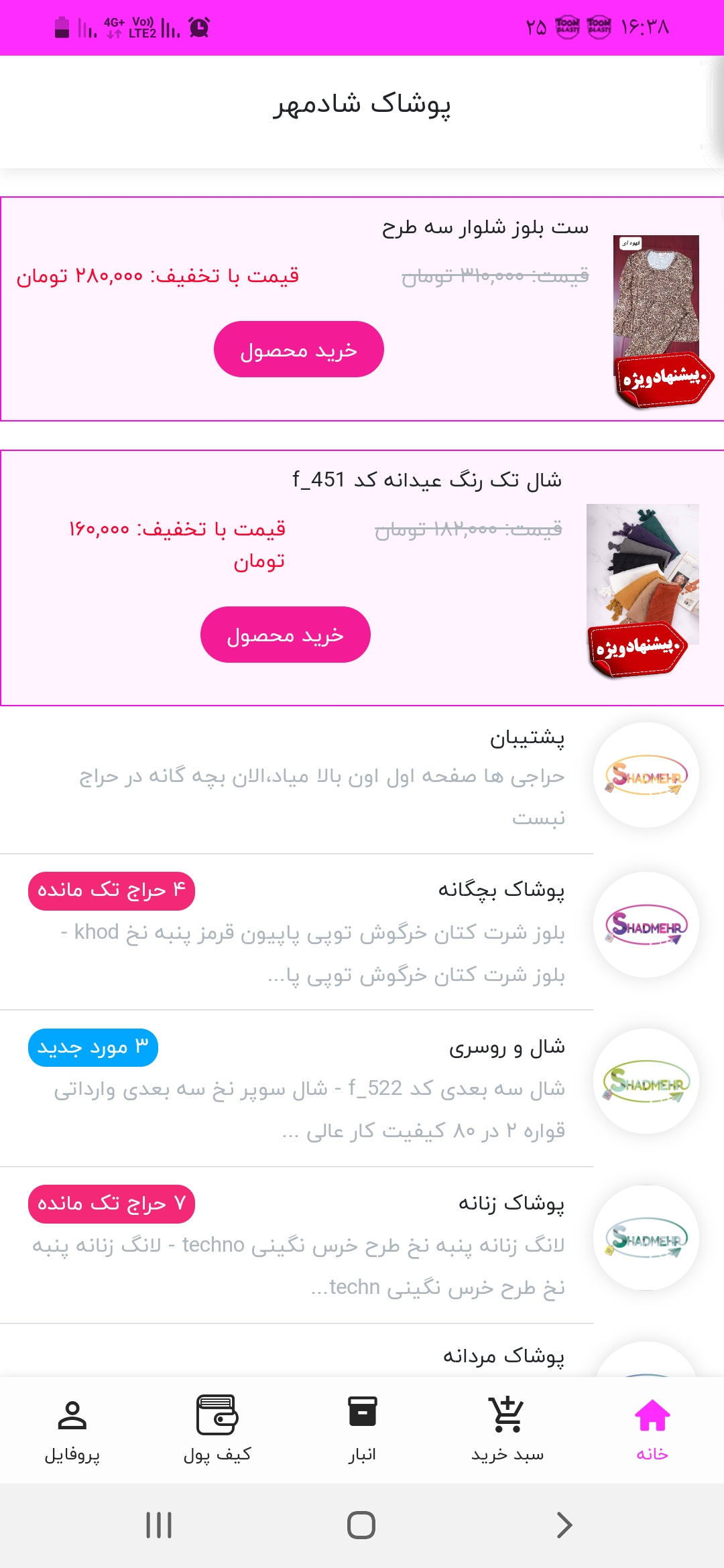Open the پوشاک بچگانه channel
The height and width of the screenshot is (1568, 724).
(x=362, y=933)
